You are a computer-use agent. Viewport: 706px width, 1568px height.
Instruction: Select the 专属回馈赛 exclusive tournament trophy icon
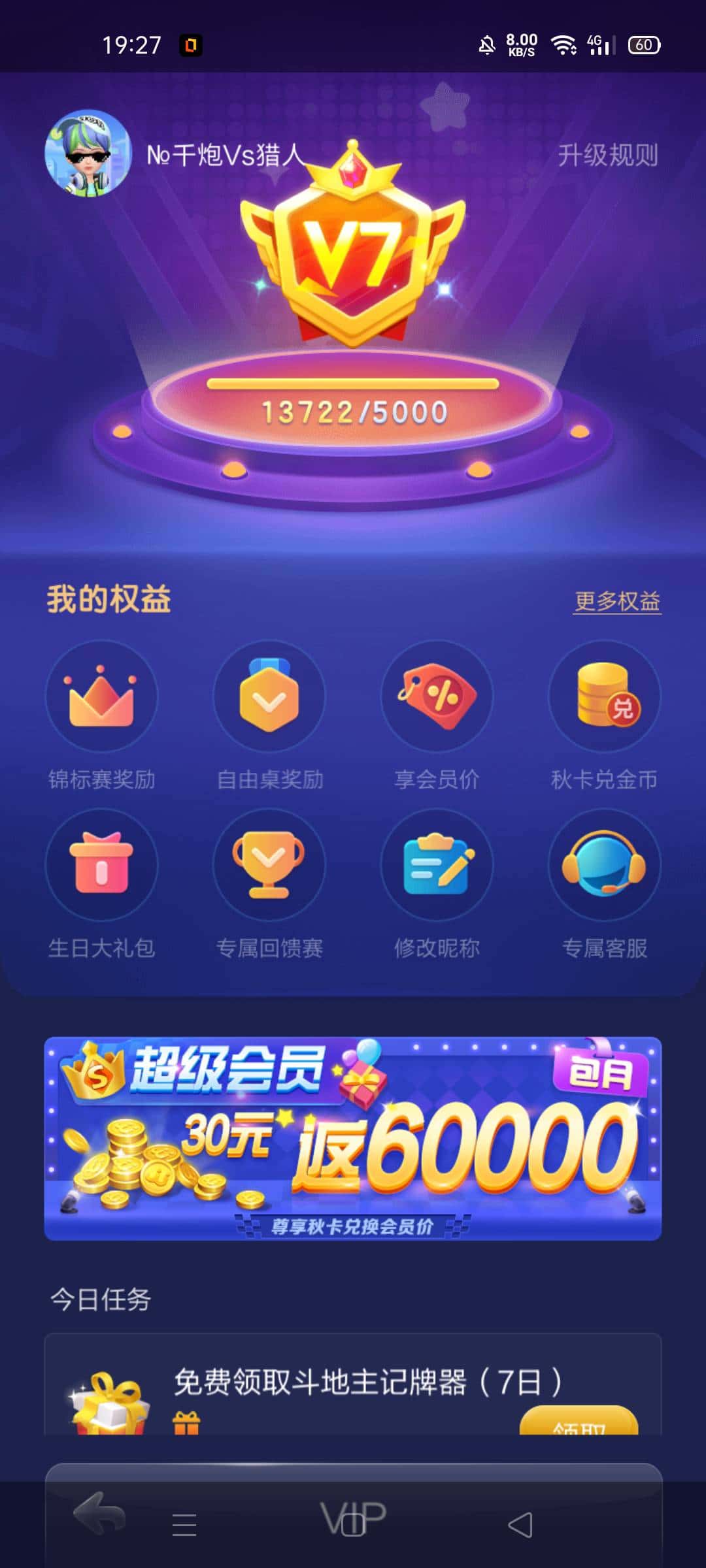point(269,864)
